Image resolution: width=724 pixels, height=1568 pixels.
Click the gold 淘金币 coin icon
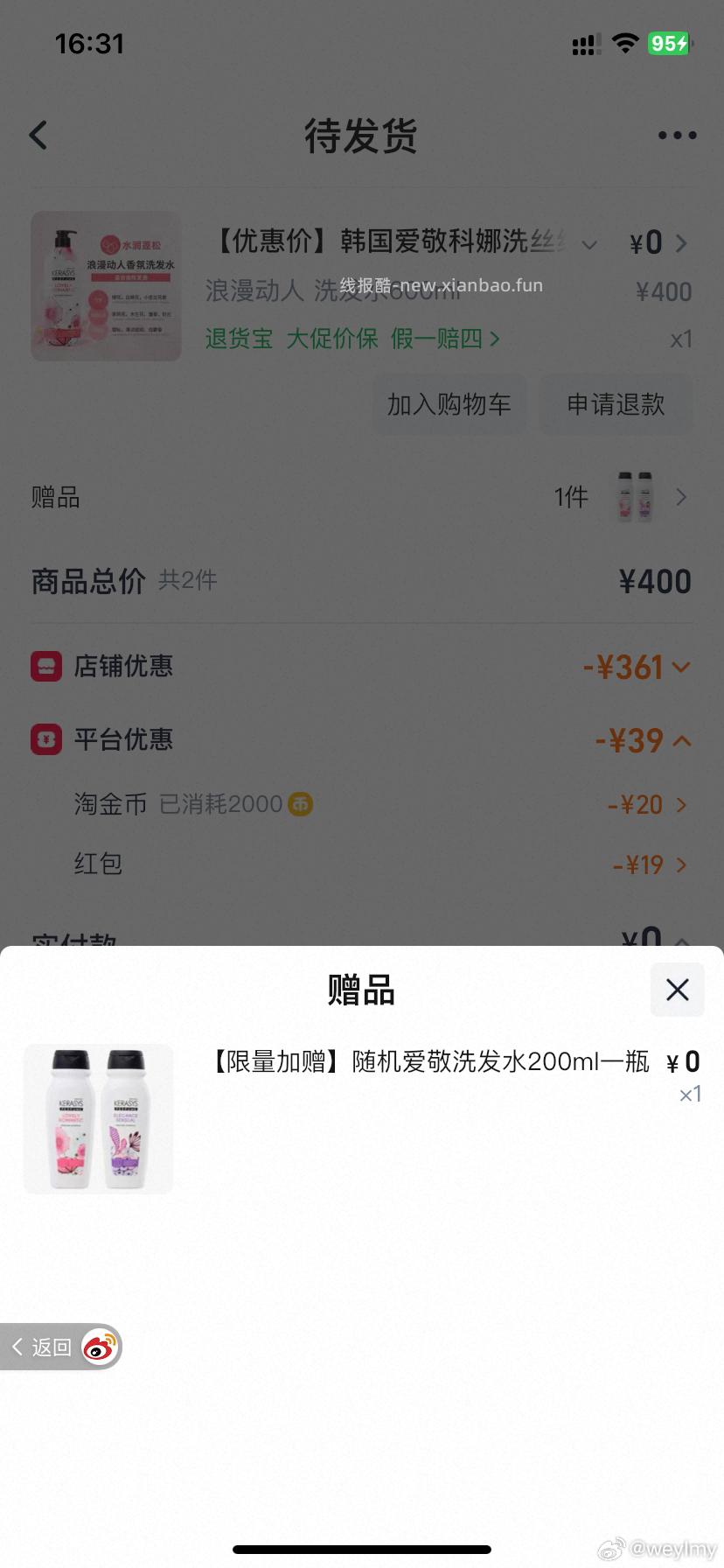tap(301, 803)
